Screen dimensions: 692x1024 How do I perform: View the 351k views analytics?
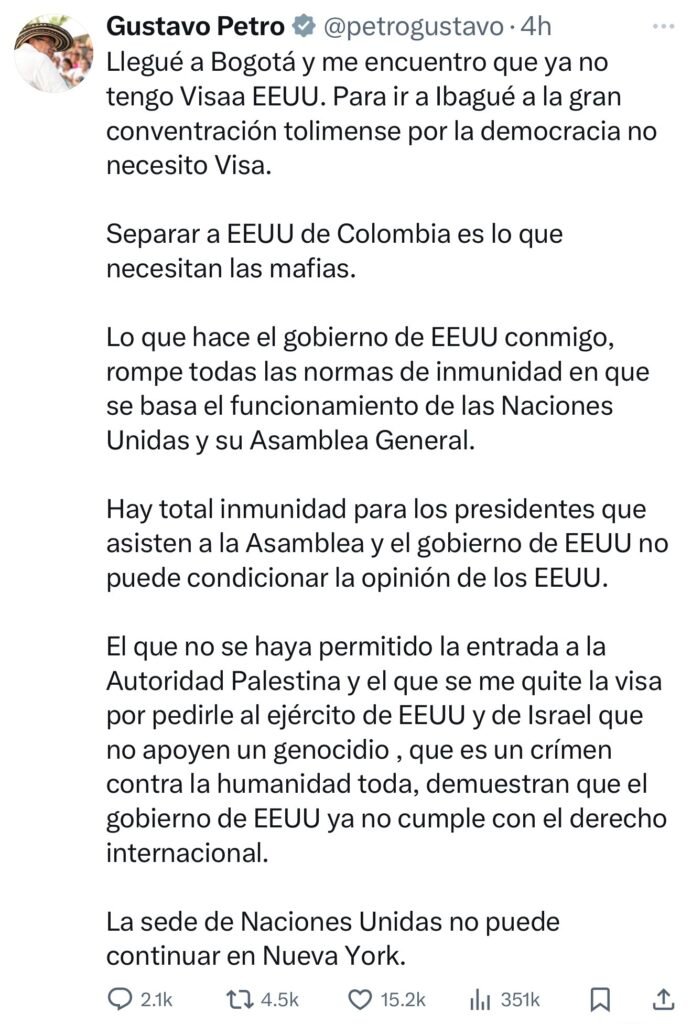pos(481,999)
